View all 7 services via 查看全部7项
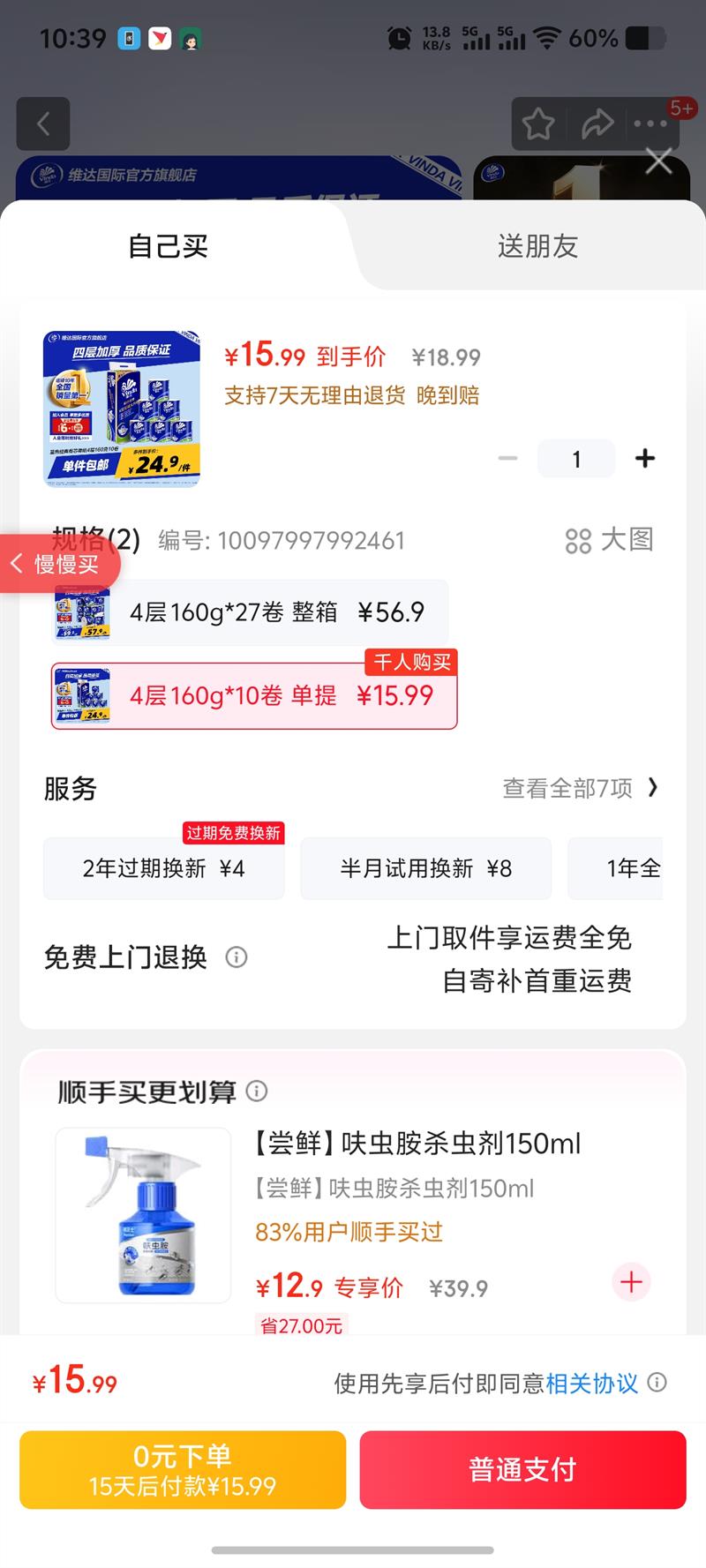The width and height of the screenshot is (706, 1568). tap(580, 788)
